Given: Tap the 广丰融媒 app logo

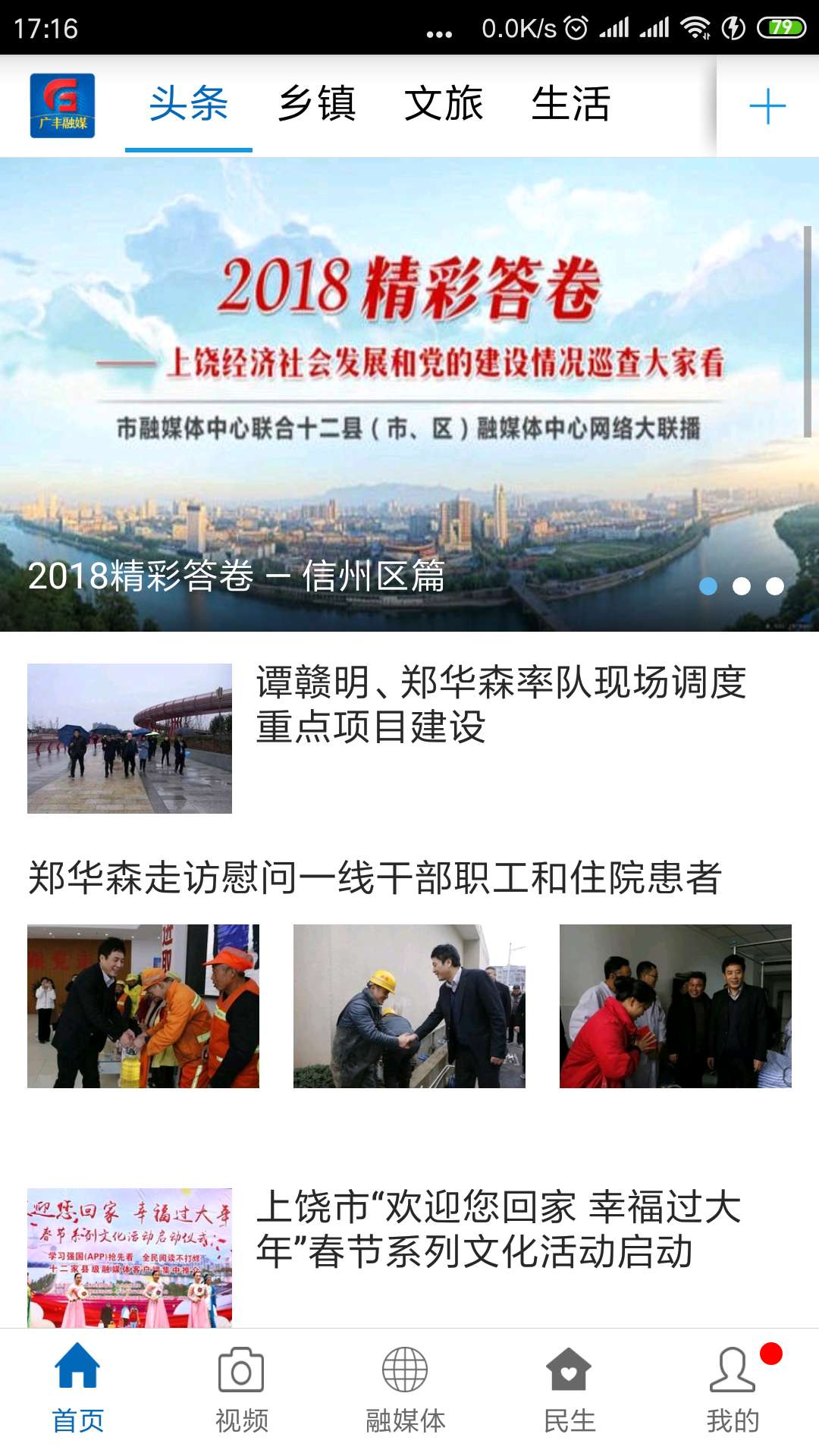Looking at the screenshot, I should tap(62, 105).
